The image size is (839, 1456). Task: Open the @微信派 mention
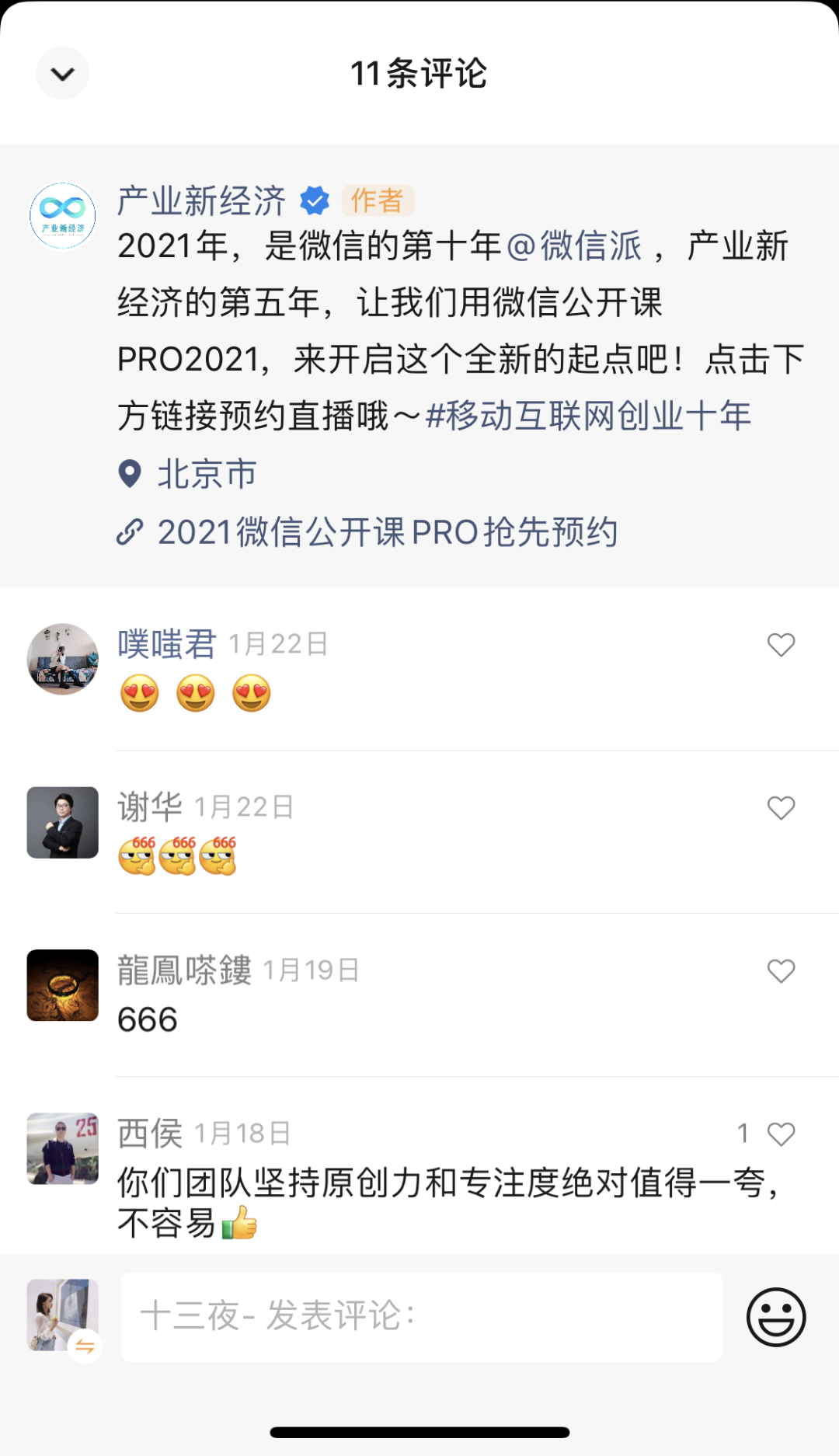pos(574,246)
